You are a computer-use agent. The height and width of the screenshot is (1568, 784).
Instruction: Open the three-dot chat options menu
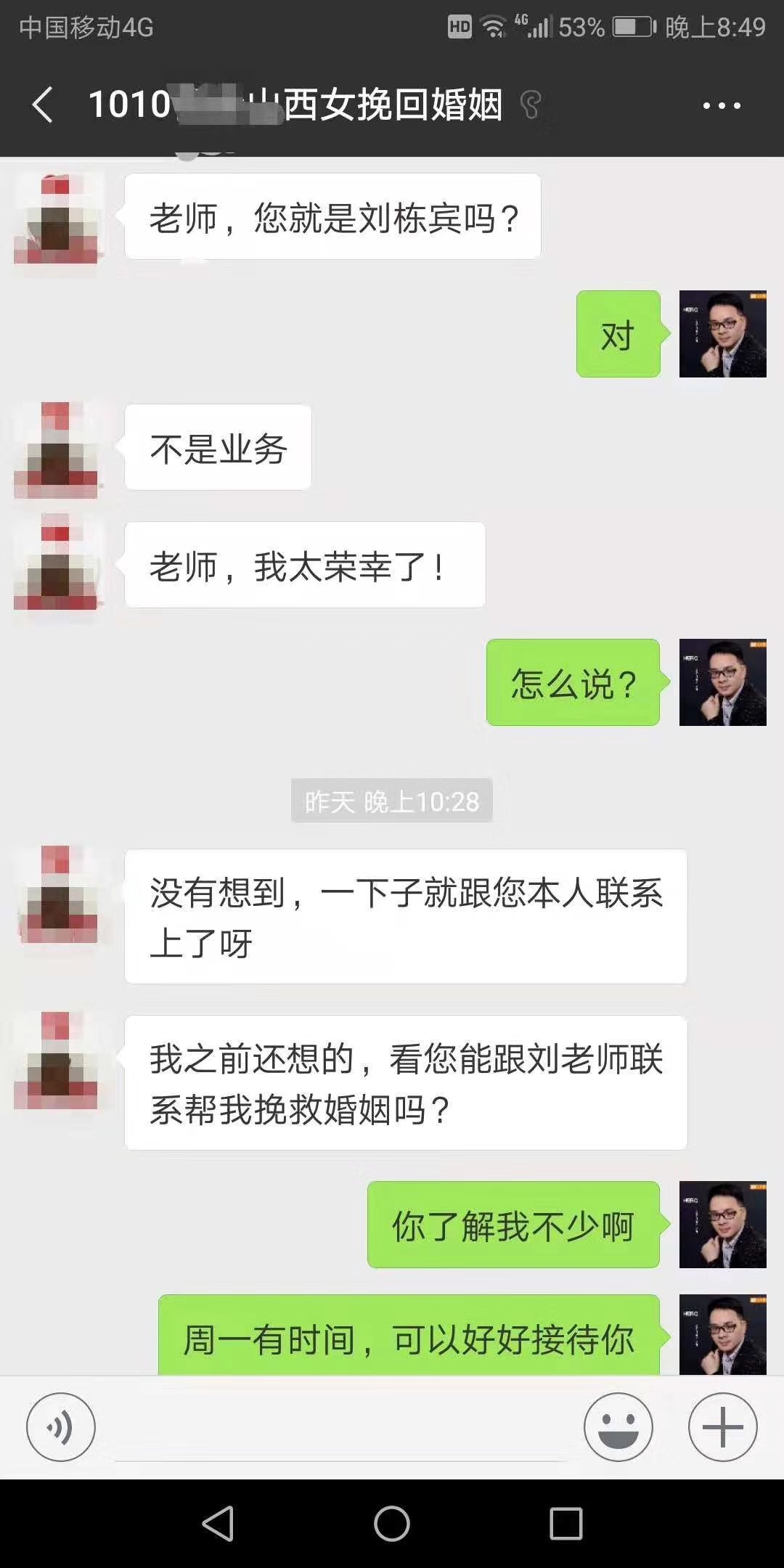click(x=721, y=105)
